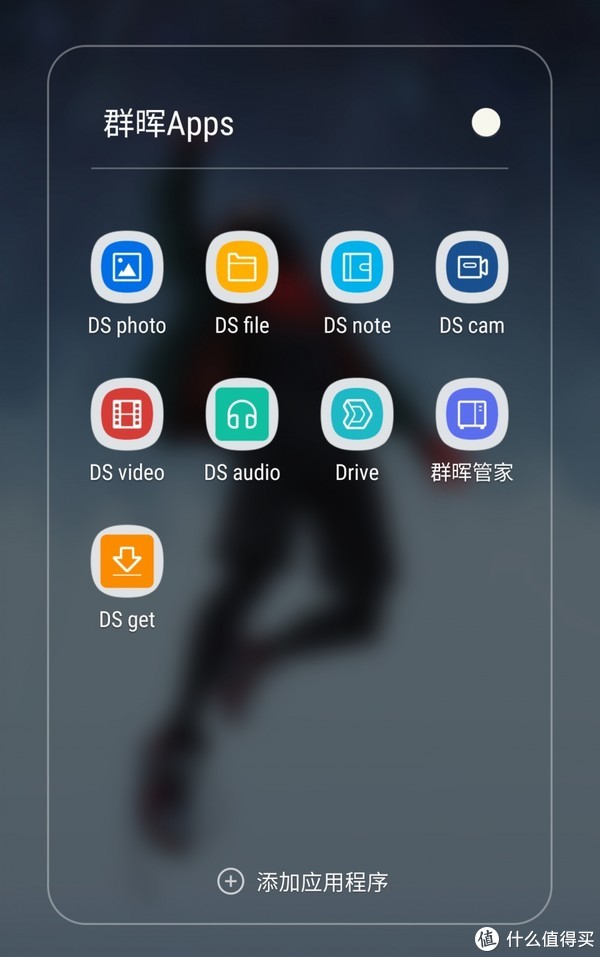Rename the 群晖Apps folder title

coord(169,124)
